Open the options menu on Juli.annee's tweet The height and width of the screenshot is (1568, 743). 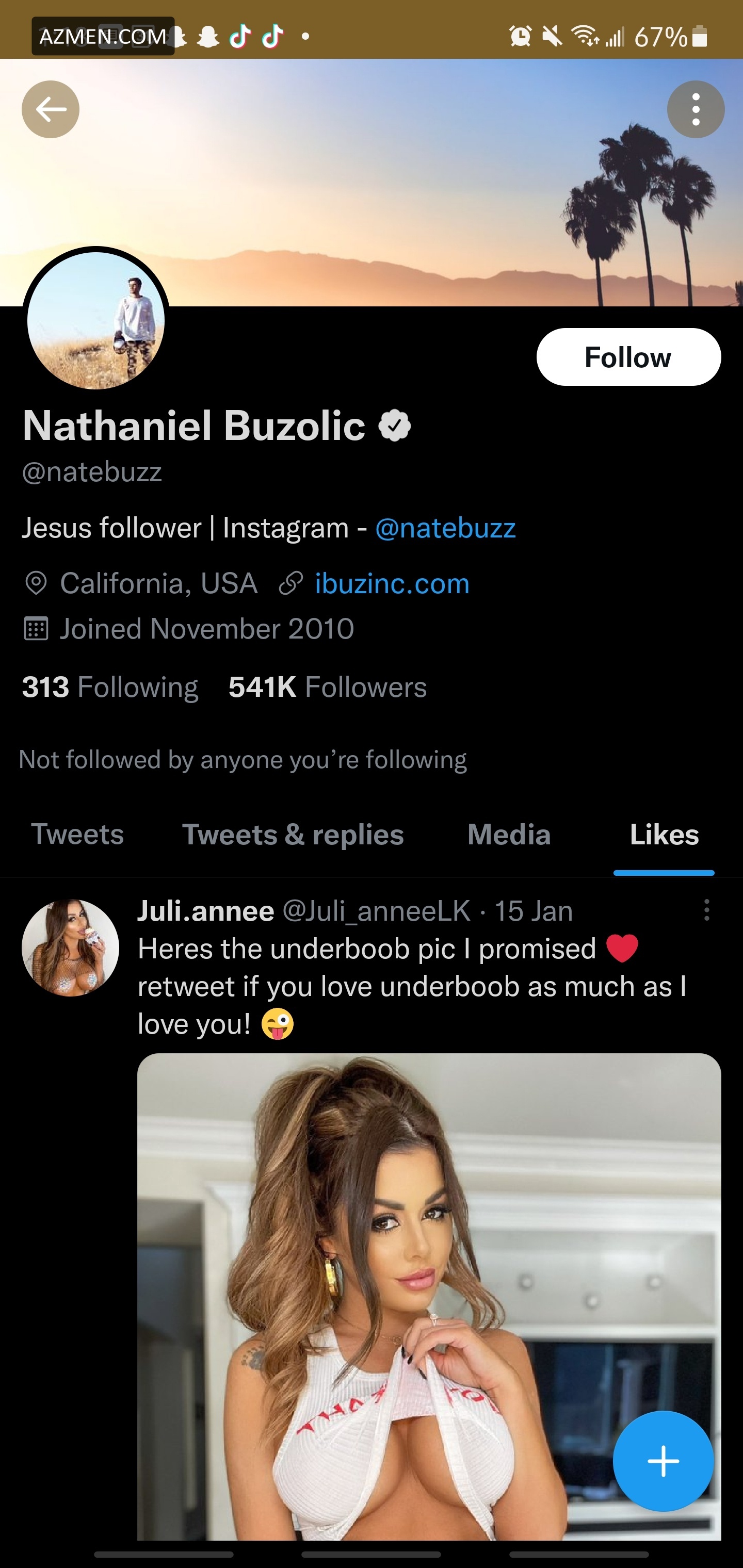pyautogui.click(x=706, y=910)
